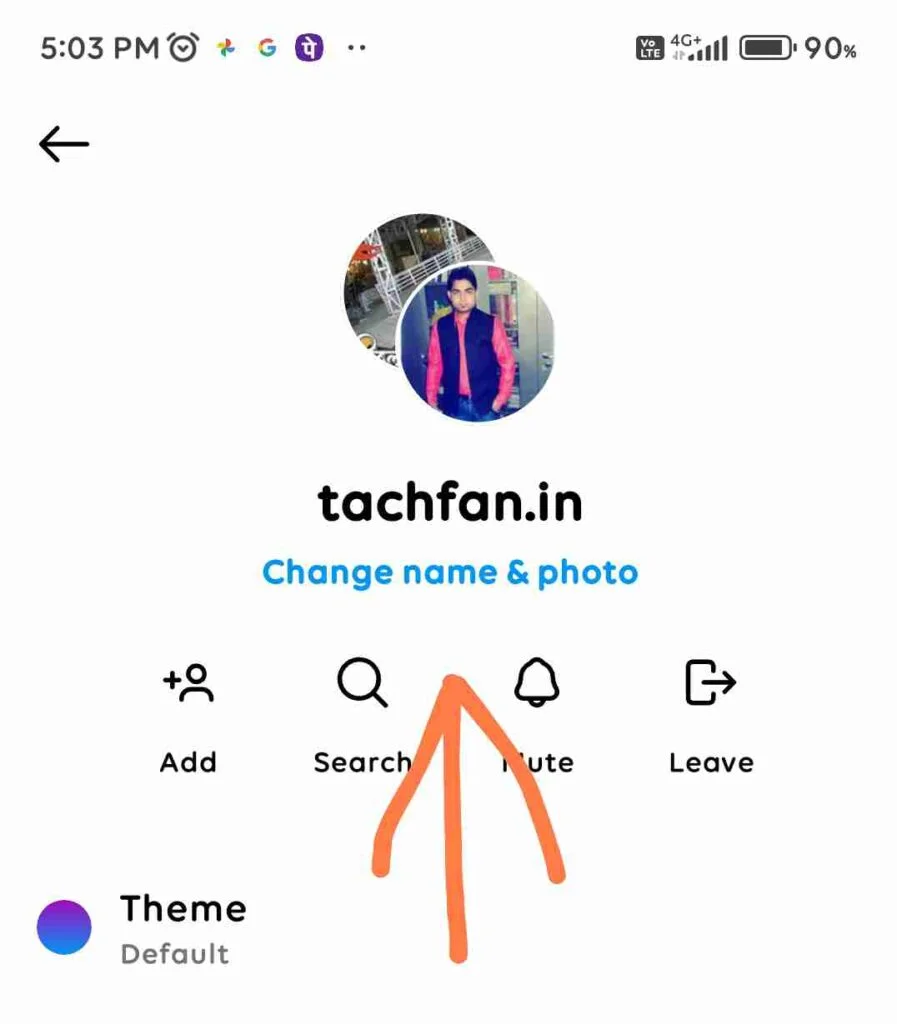Open Change name & photo

[x=448, y=572]
